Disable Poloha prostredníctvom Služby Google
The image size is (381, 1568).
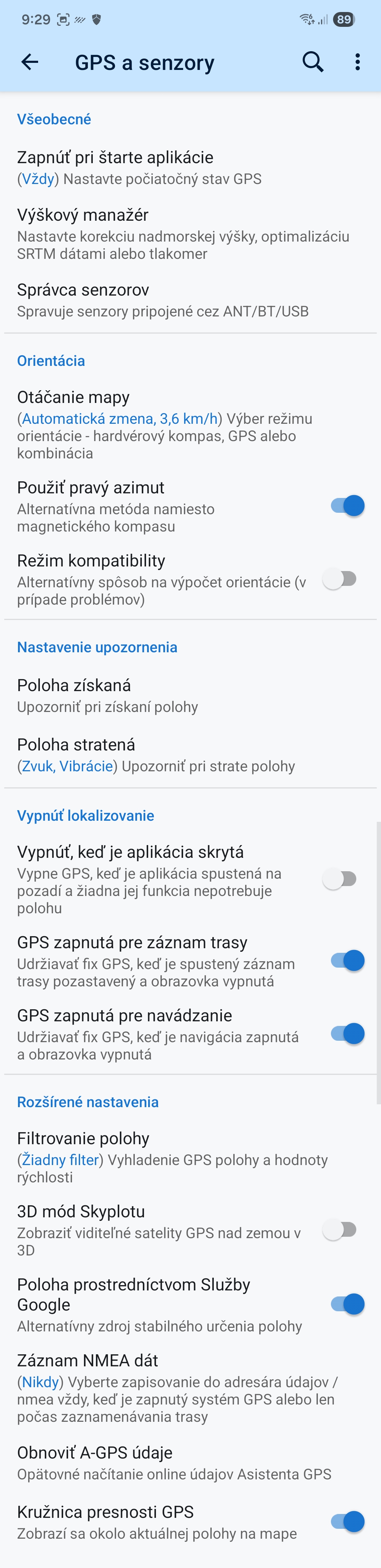[x=347, y=1304]
